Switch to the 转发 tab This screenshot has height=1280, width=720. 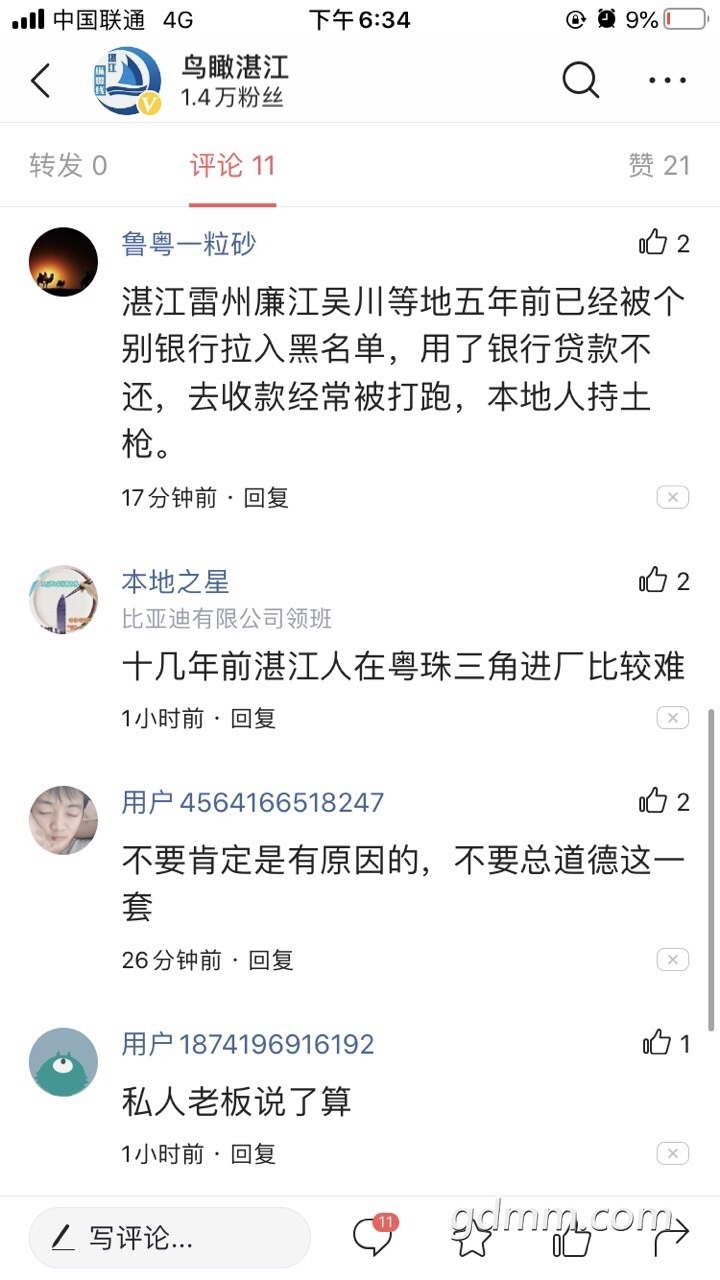[68, 166]
